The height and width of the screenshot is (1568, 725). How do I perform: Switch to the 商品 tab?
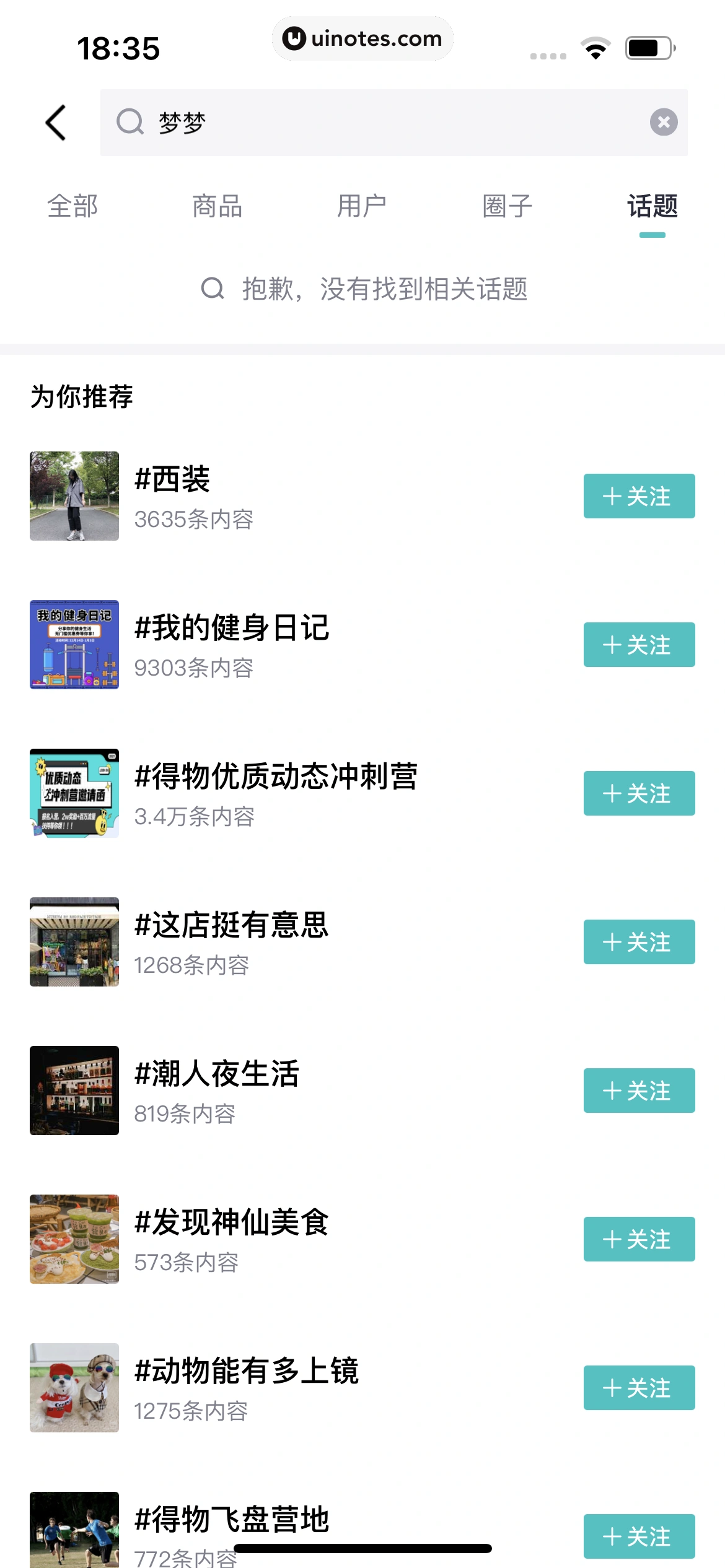click(x=218, y=206)
